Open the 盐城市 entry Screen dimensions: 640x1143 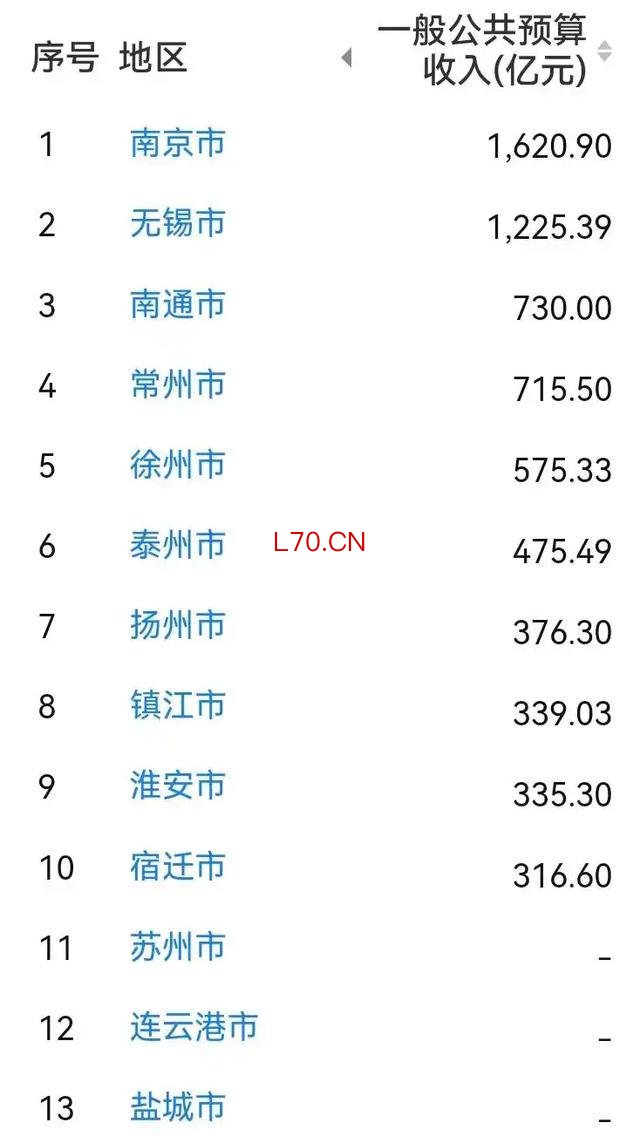[178, 1107]
